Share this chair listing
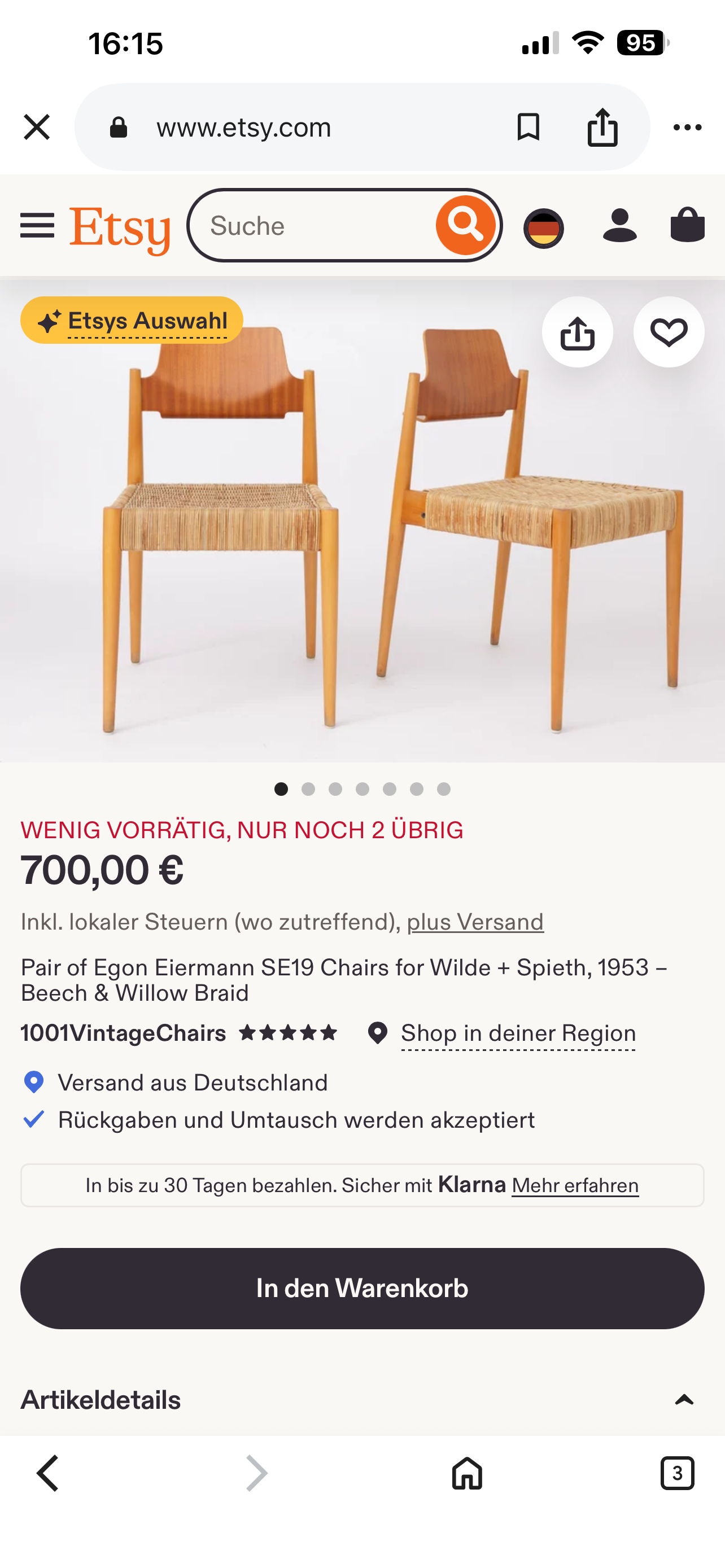Screen dimensions: 725x1568 coord(577,332)
